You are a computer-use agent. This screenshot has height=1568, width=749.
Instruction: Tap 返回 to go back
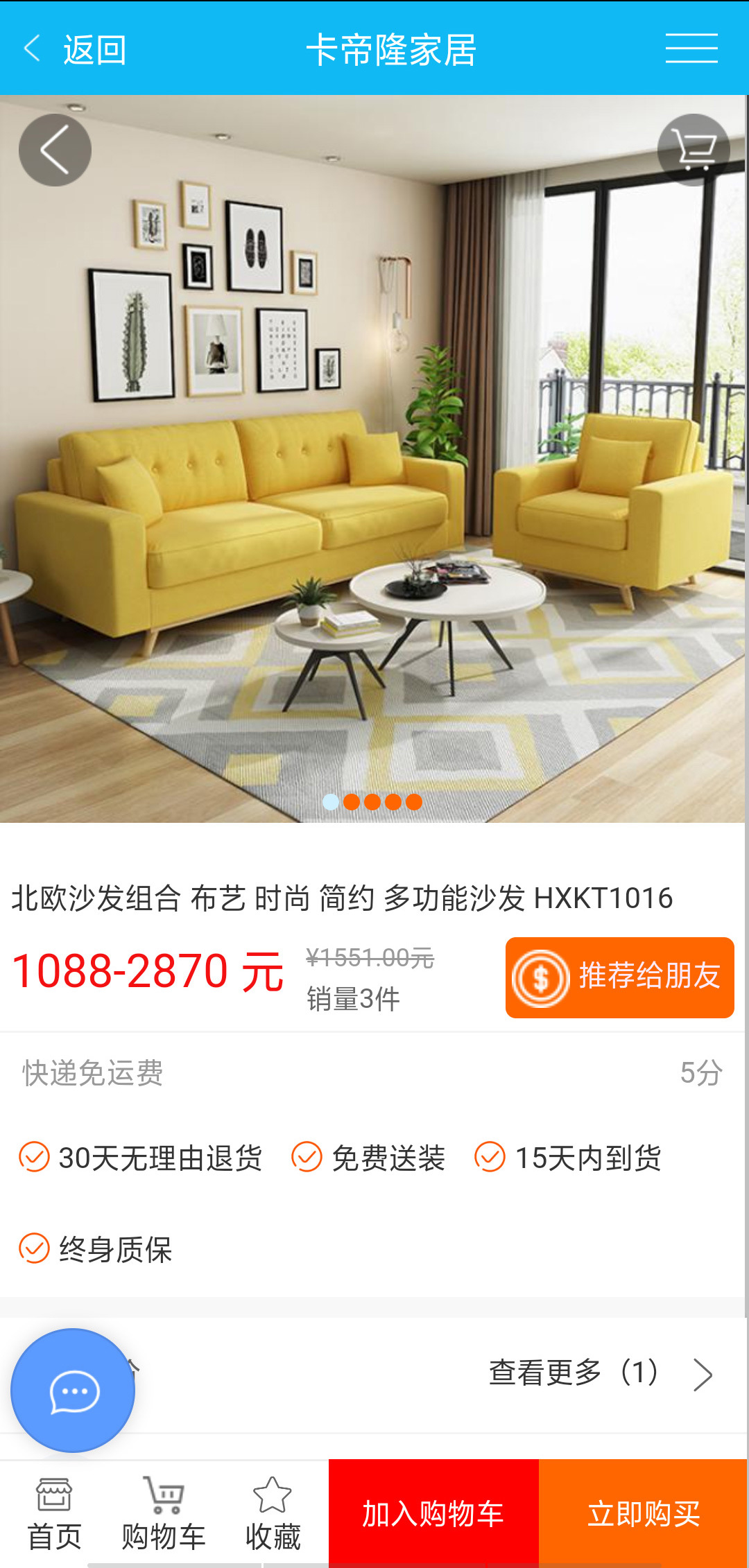(75, 49)
